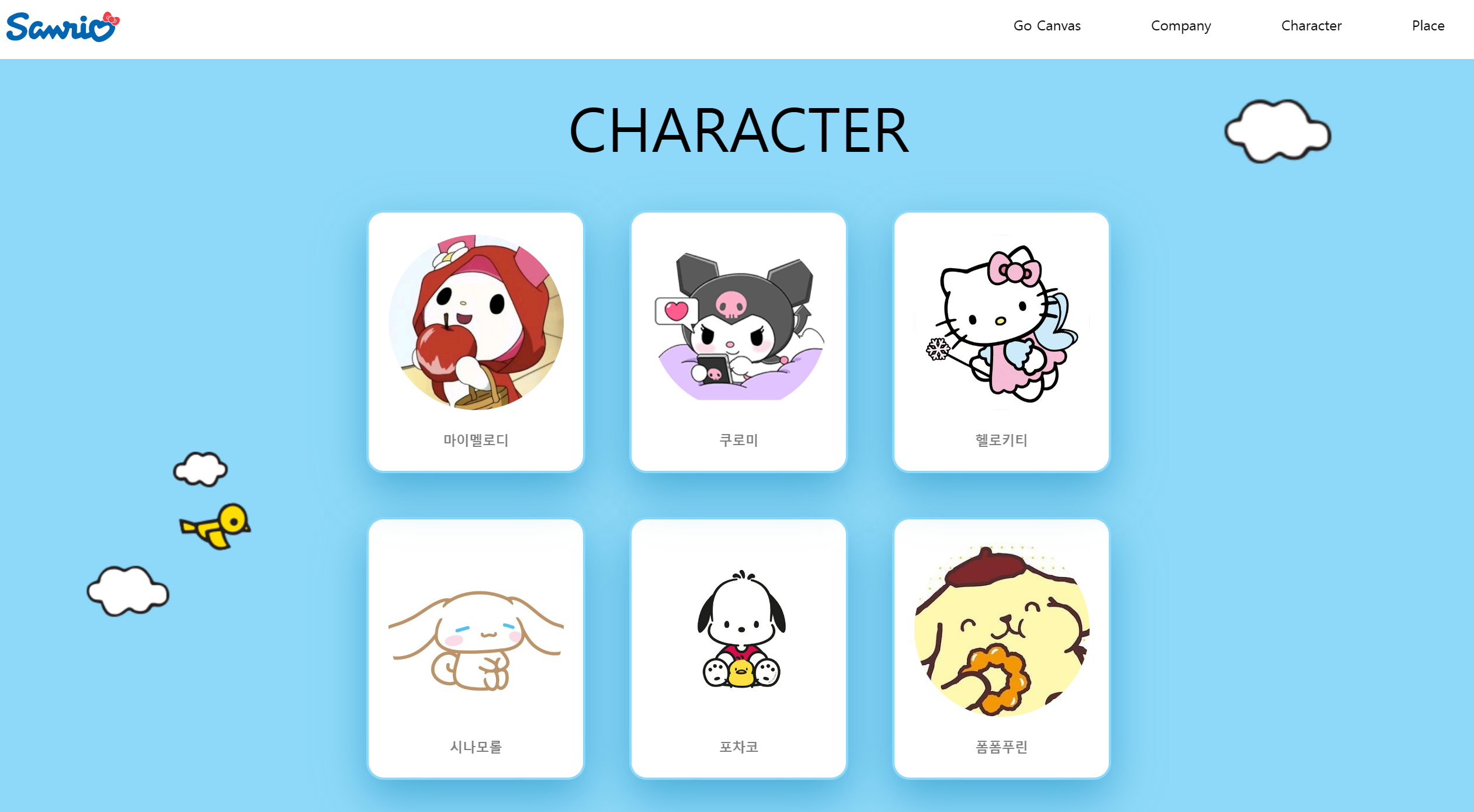Viewport: 1474px width, 812px height.
Task: Open the Go Canvas nav link
Action: coord(1046,26)
